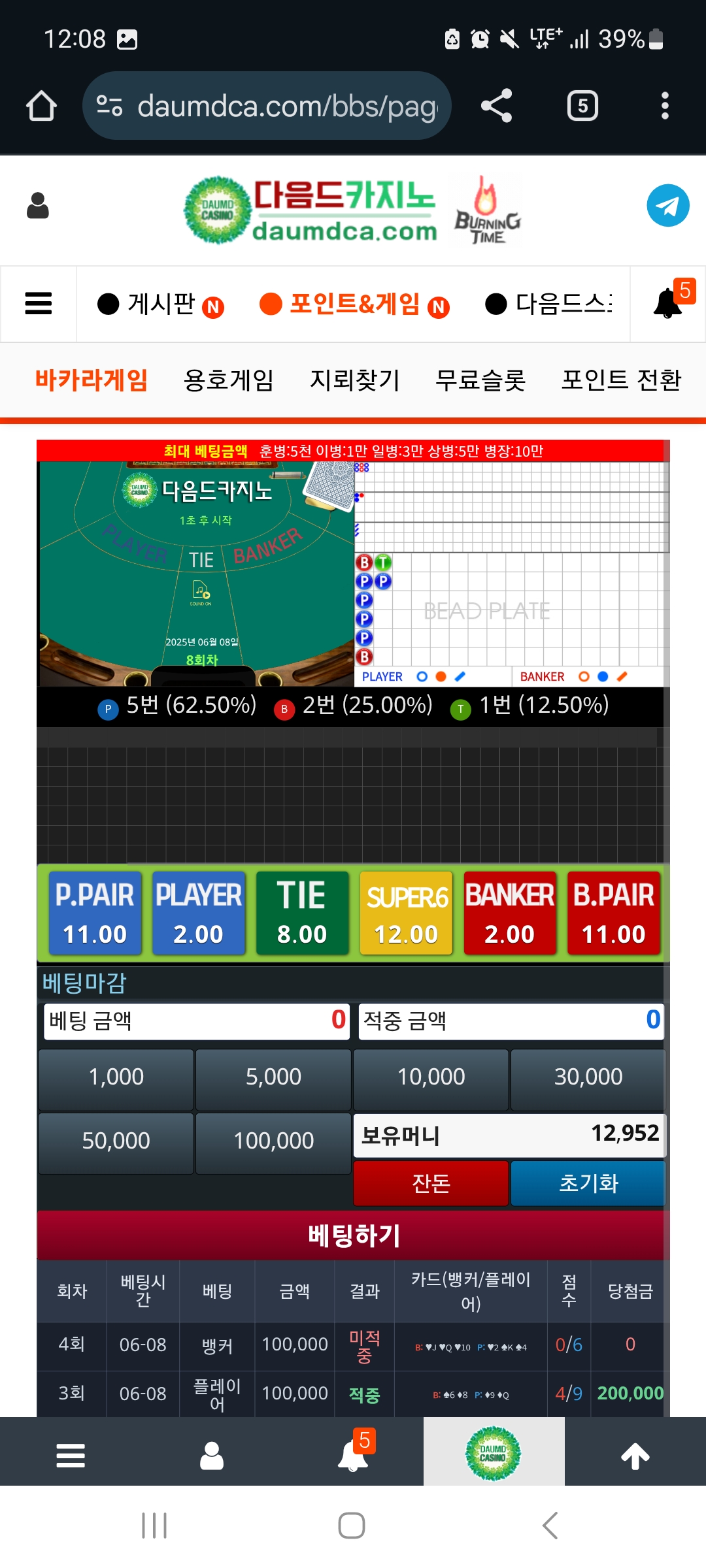Jump to top with the up arrow
The image size is (706, 1568).
pyautogui.click(x=635, y=1456)
